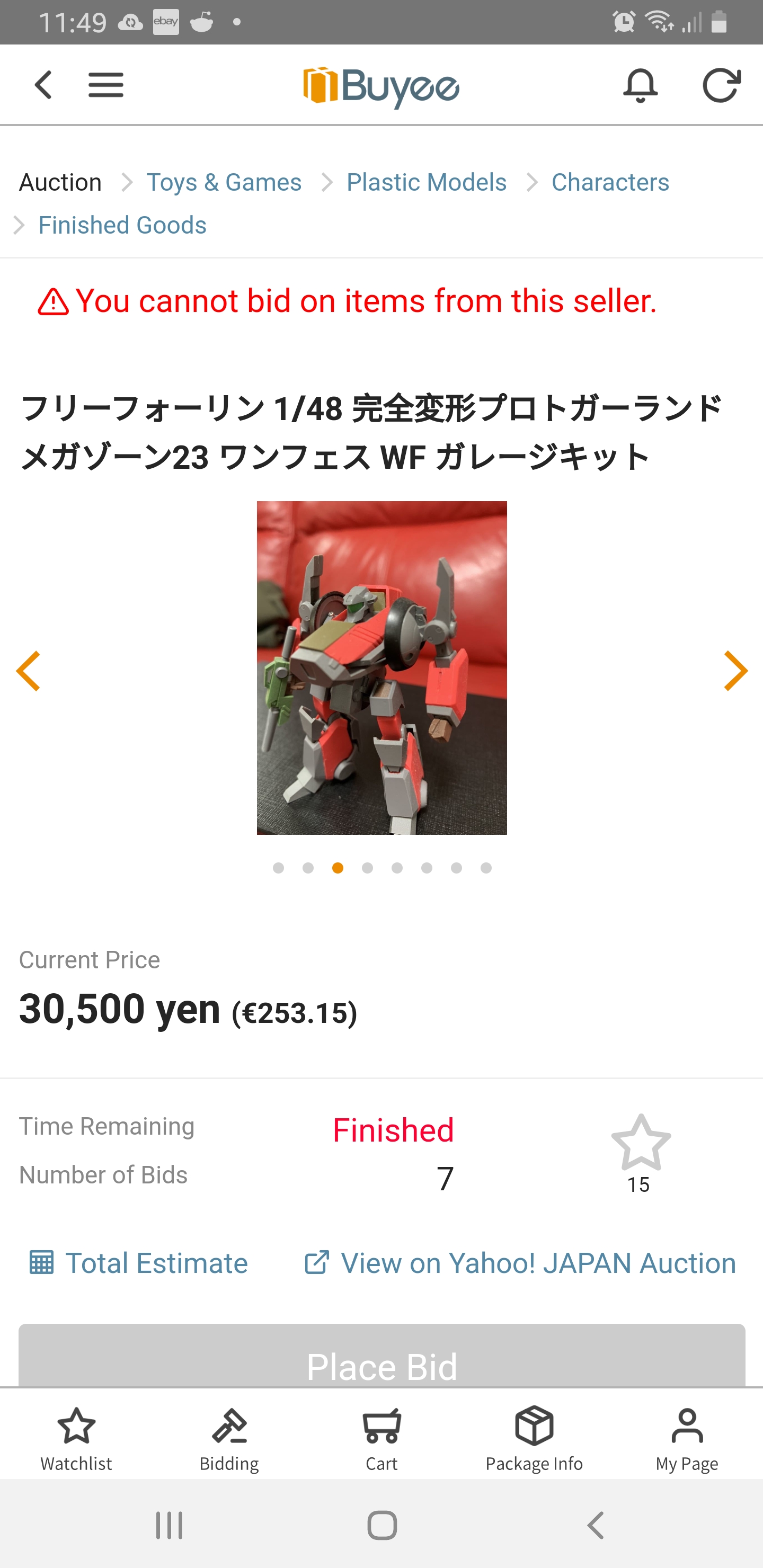Refresh the page
Viewport: 763px width, 1568px height.
pyautogui.click(x=721, y=85)
